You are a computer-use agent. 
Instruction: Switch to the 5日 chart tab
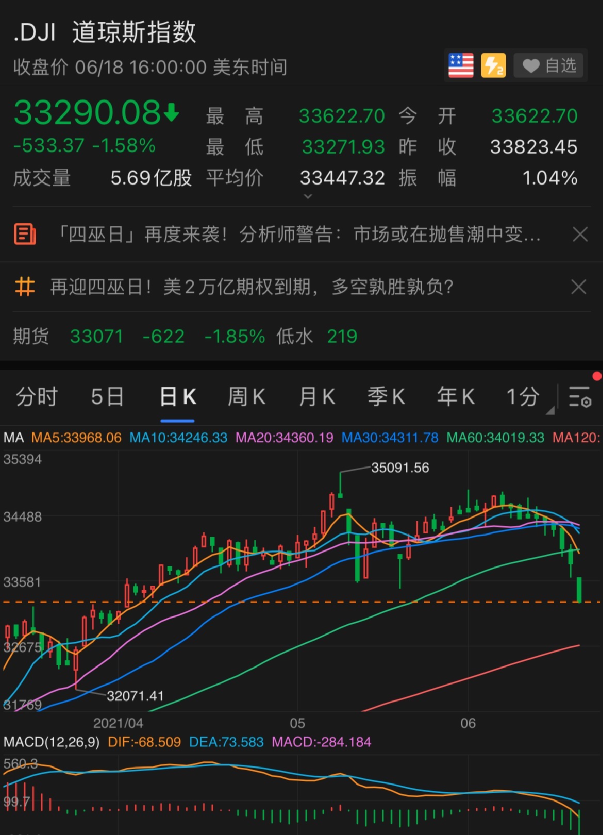click(107, 397)
